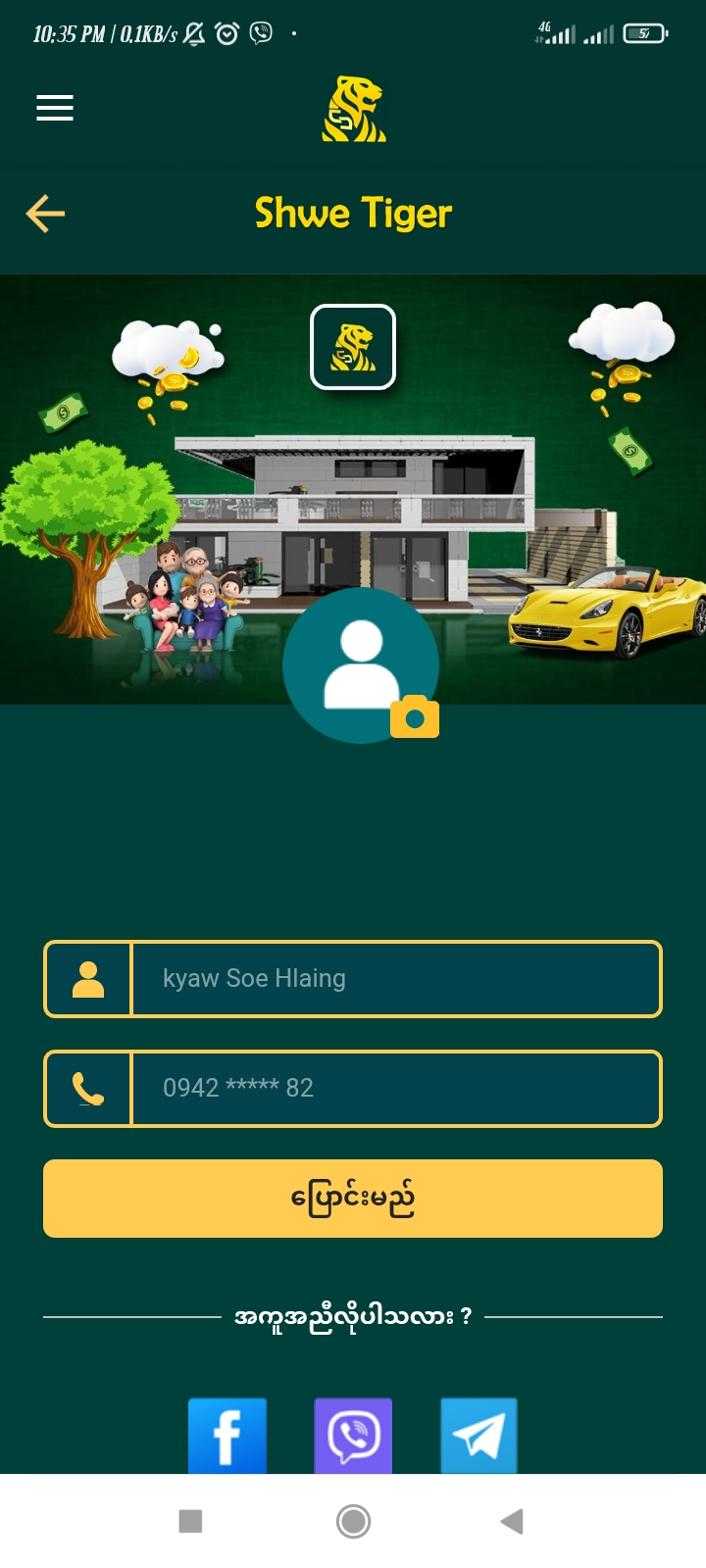Edit the name field kyaw Soe Hlaing
The image size is (706, 1568).
tap(396, 979)
